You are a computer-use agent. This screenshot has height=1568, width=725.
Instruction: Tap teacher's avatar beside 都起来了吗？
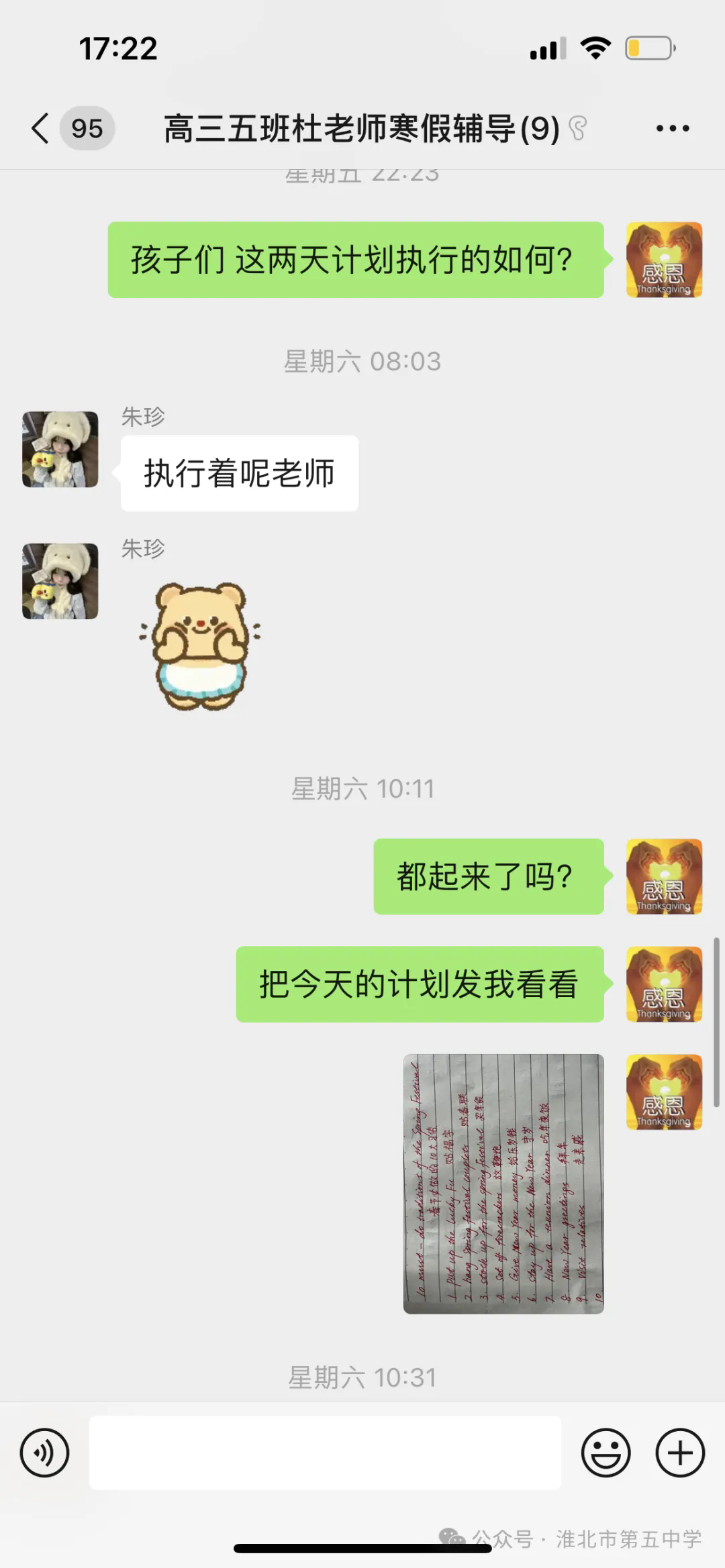pos(664,876)
